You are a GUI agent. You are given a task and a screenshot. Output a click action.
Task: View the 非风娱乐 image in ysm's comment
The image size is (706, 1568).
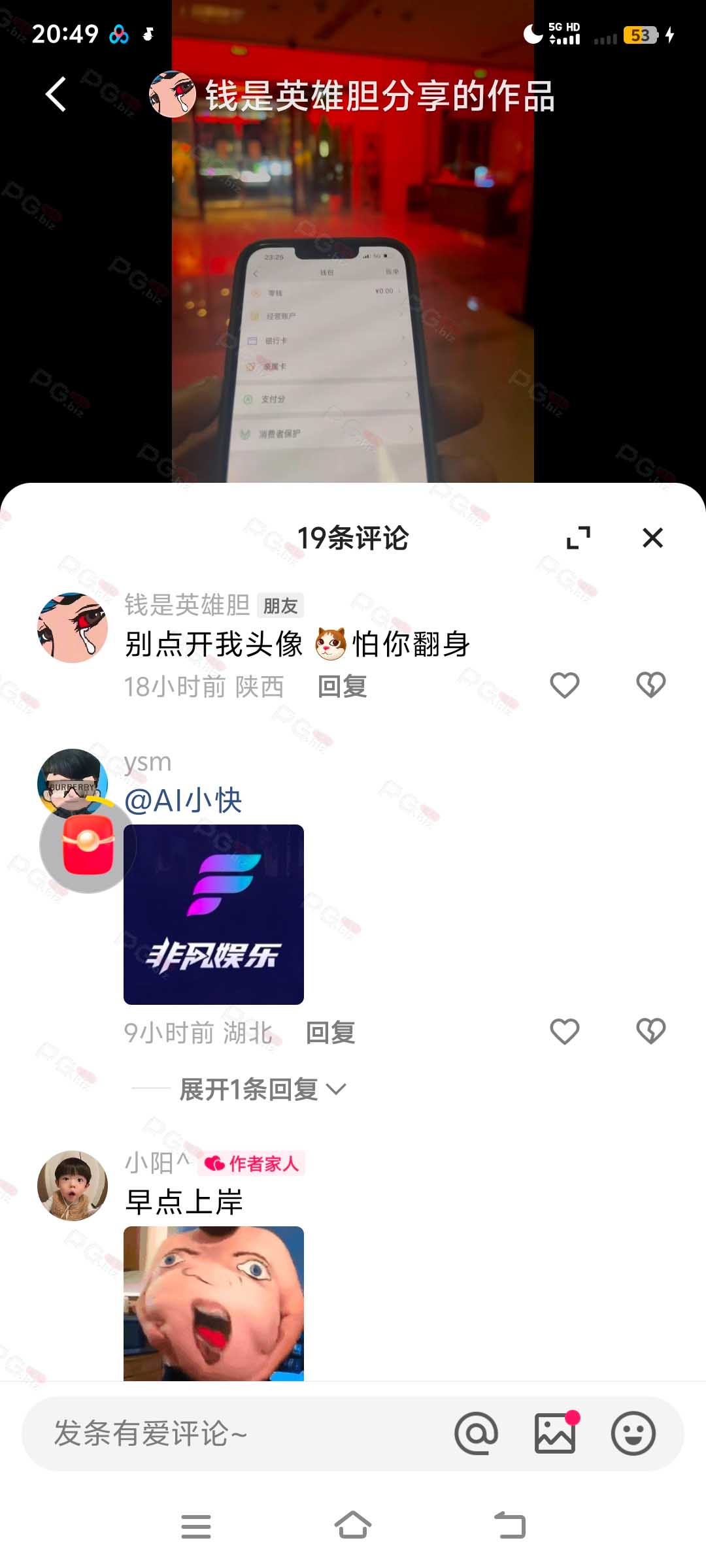214,914
